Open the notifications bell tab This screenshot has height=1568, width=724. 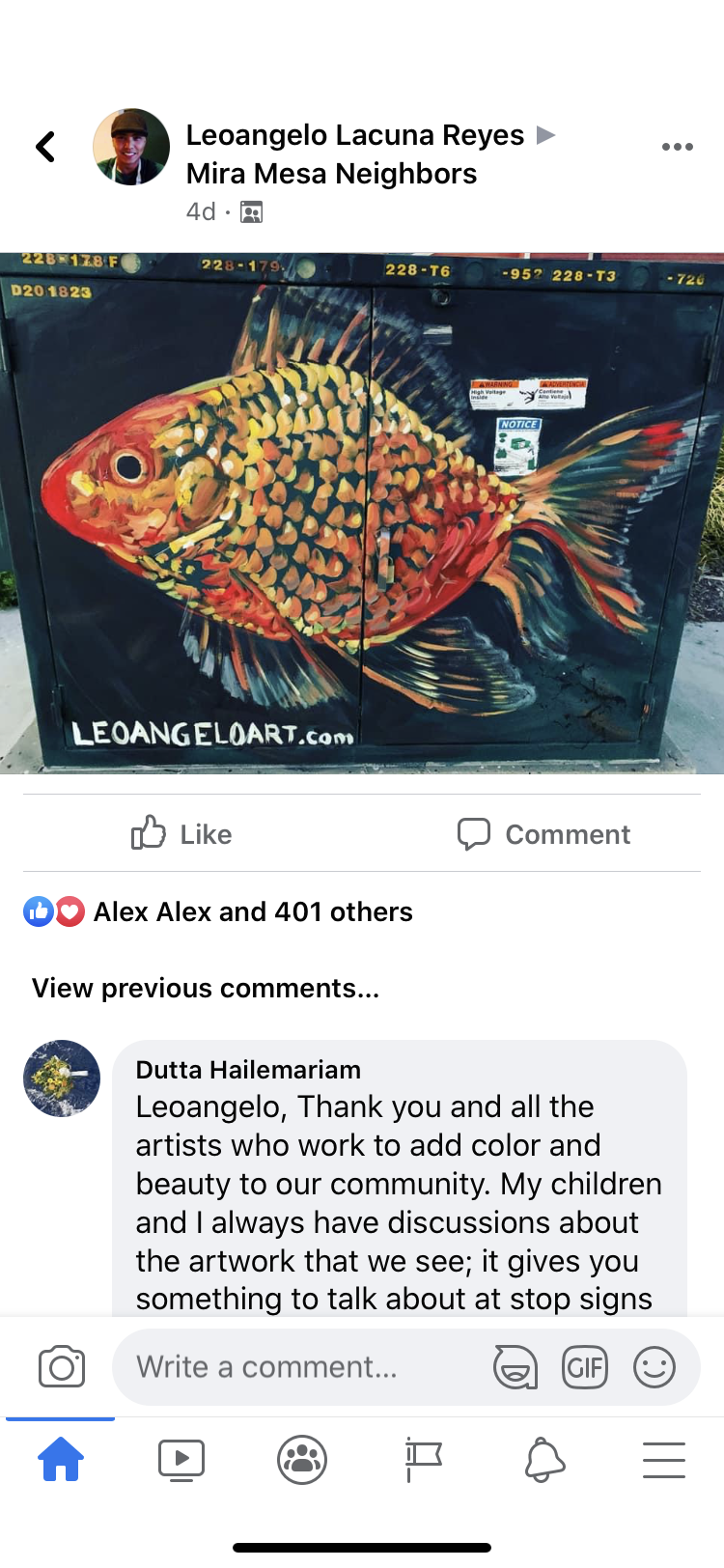coord(544,1459)
